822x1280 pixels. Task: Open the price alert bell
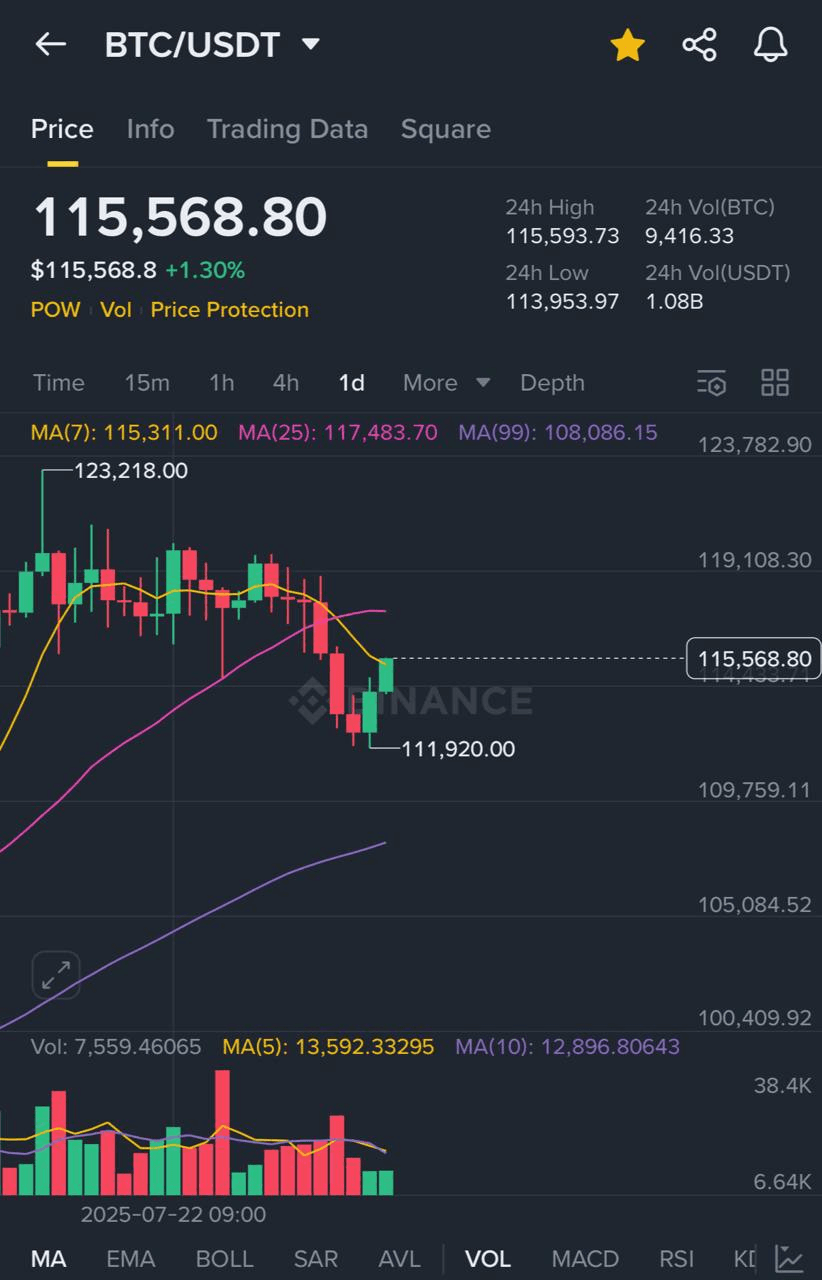(x=770, y=45)
